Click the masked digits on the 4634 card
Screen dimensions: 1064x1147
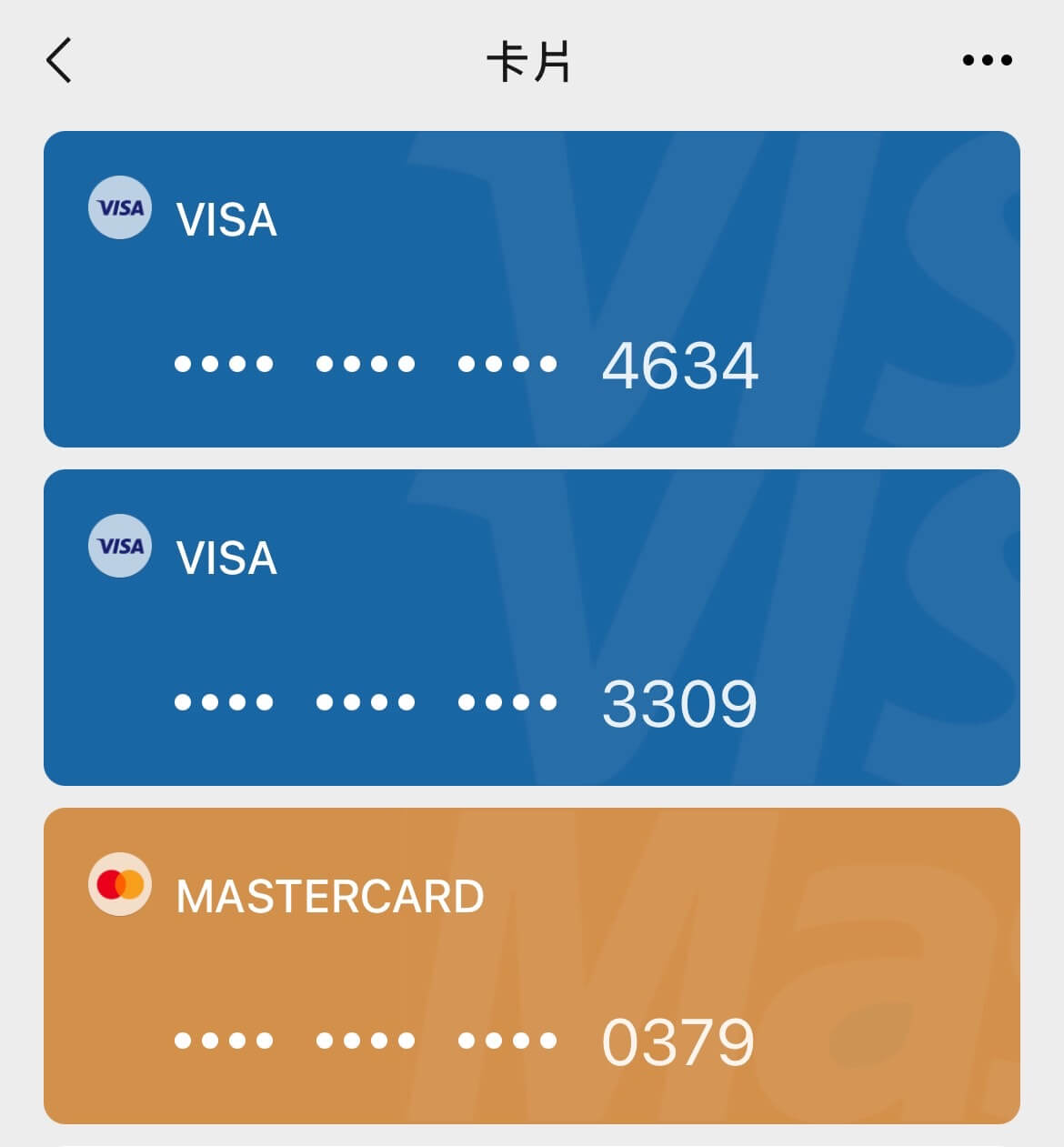[364, 362]
